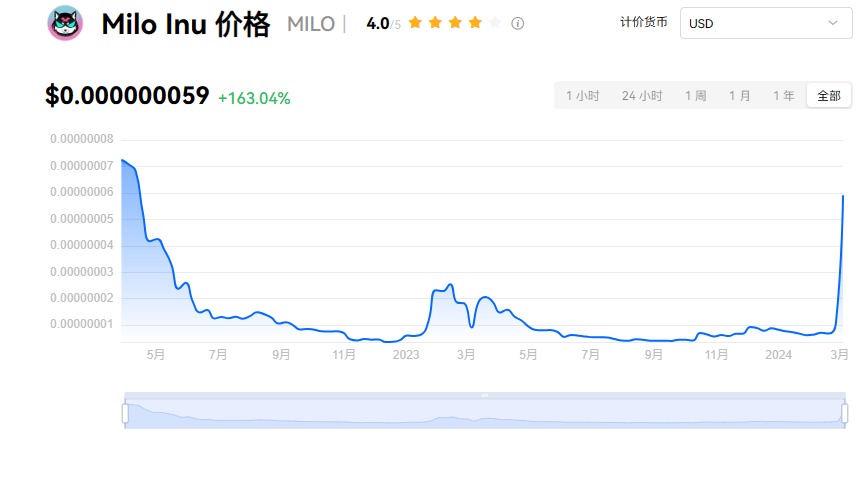Tap the rating info icon
This screenshot has height=486, width=868.
(x=517, y=23)
